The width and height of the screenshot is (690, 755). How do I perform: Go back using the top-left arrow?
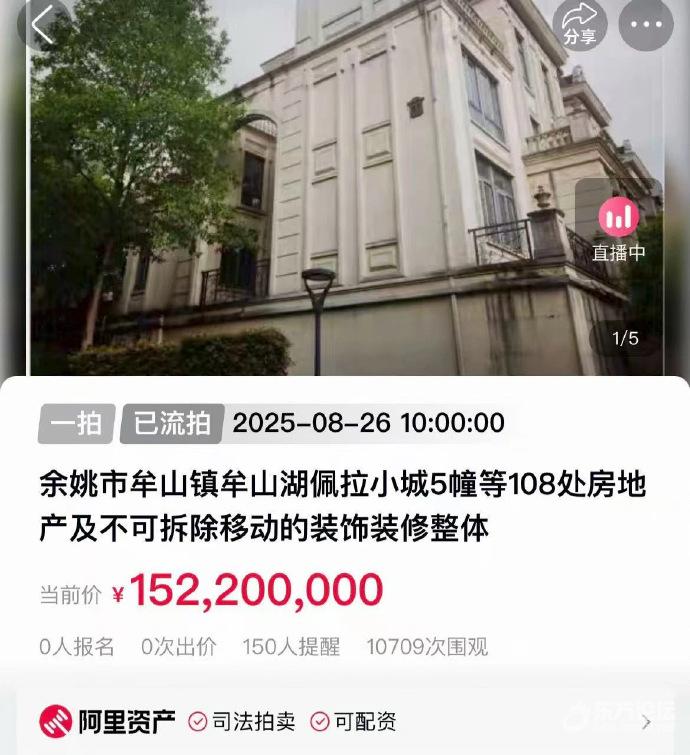pos(42,25)
